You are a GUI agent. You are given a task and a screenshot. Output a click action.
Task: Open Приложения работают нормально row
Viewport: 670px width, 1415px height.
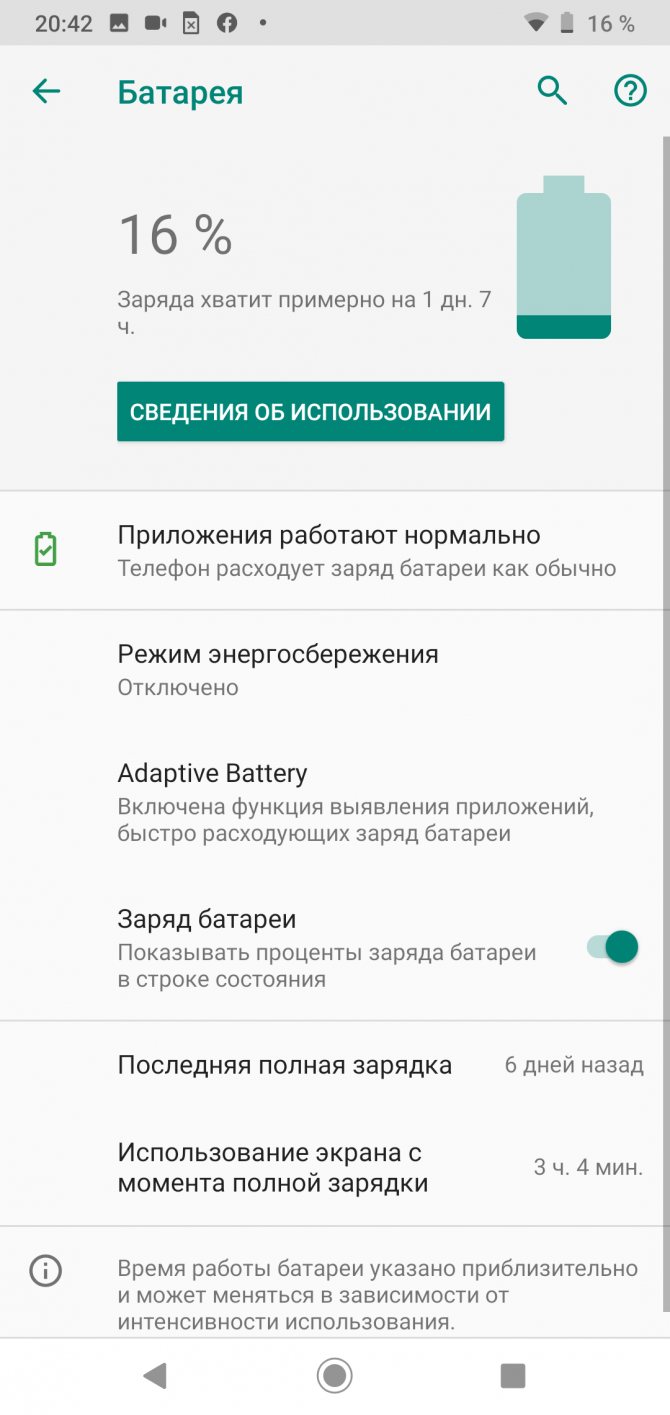(335, 550)
